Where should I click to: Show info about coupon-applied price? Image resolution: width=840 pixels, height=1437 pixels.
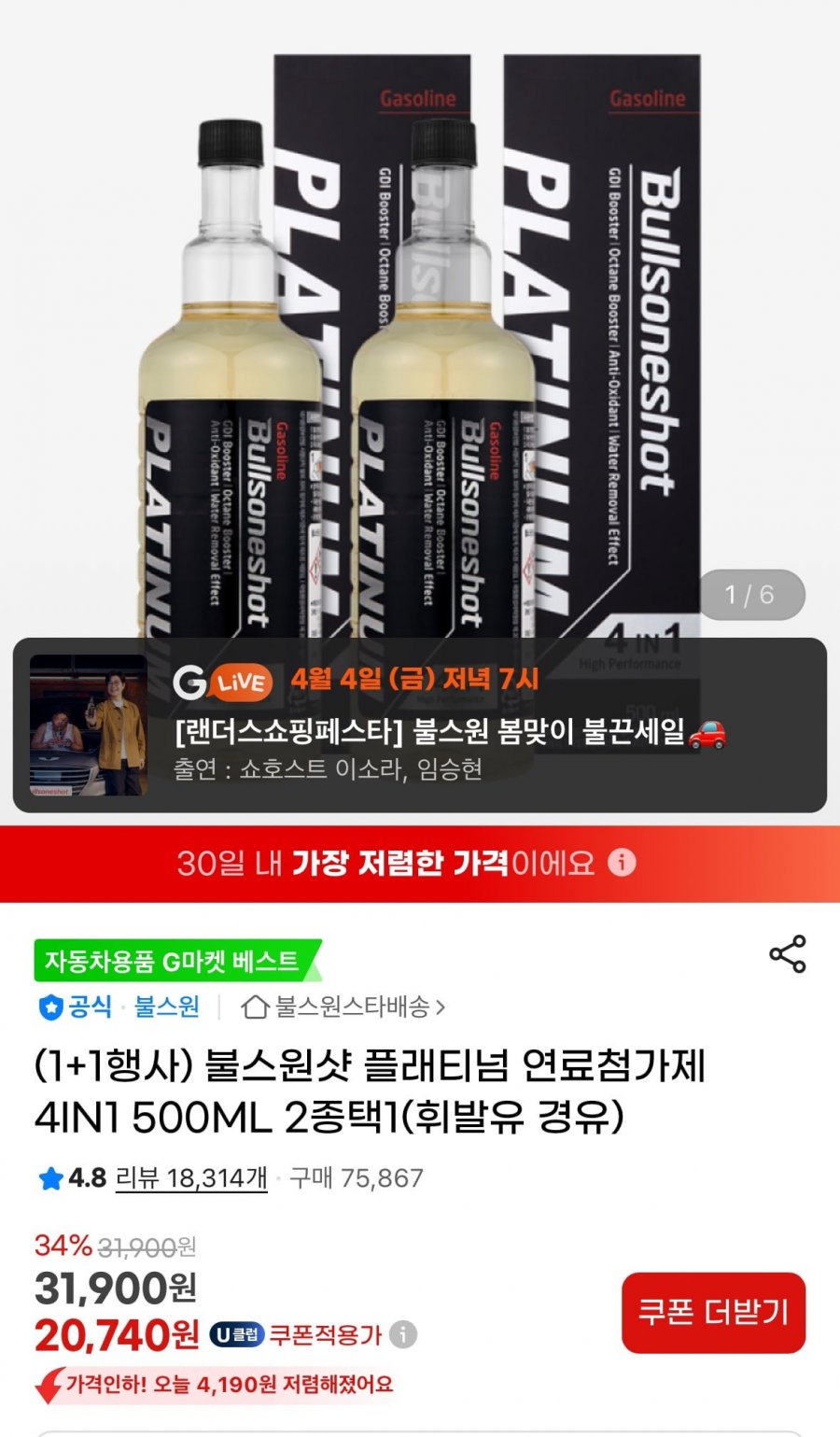click(403, 1334)
